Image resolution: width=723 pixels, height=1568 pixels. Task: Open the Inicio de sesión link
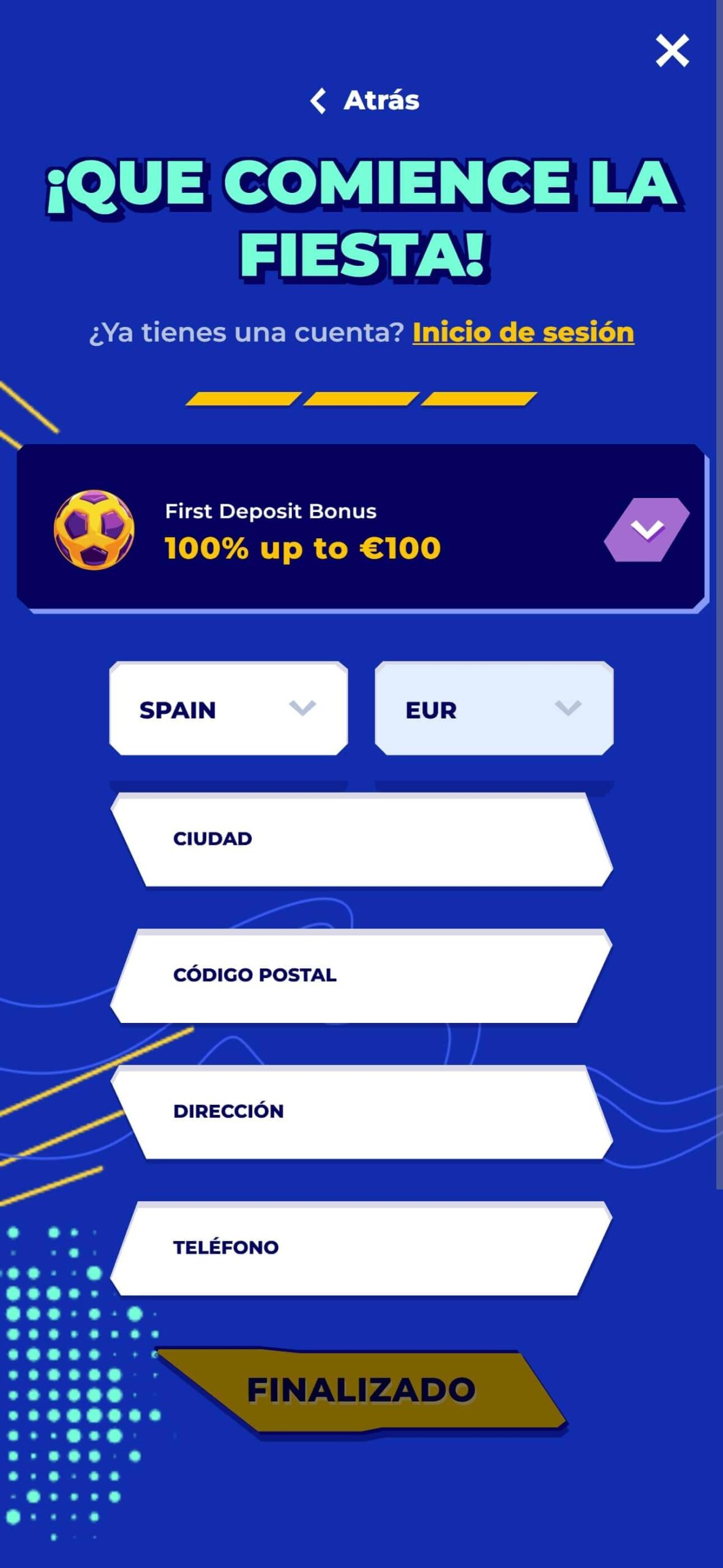point(523,333)
